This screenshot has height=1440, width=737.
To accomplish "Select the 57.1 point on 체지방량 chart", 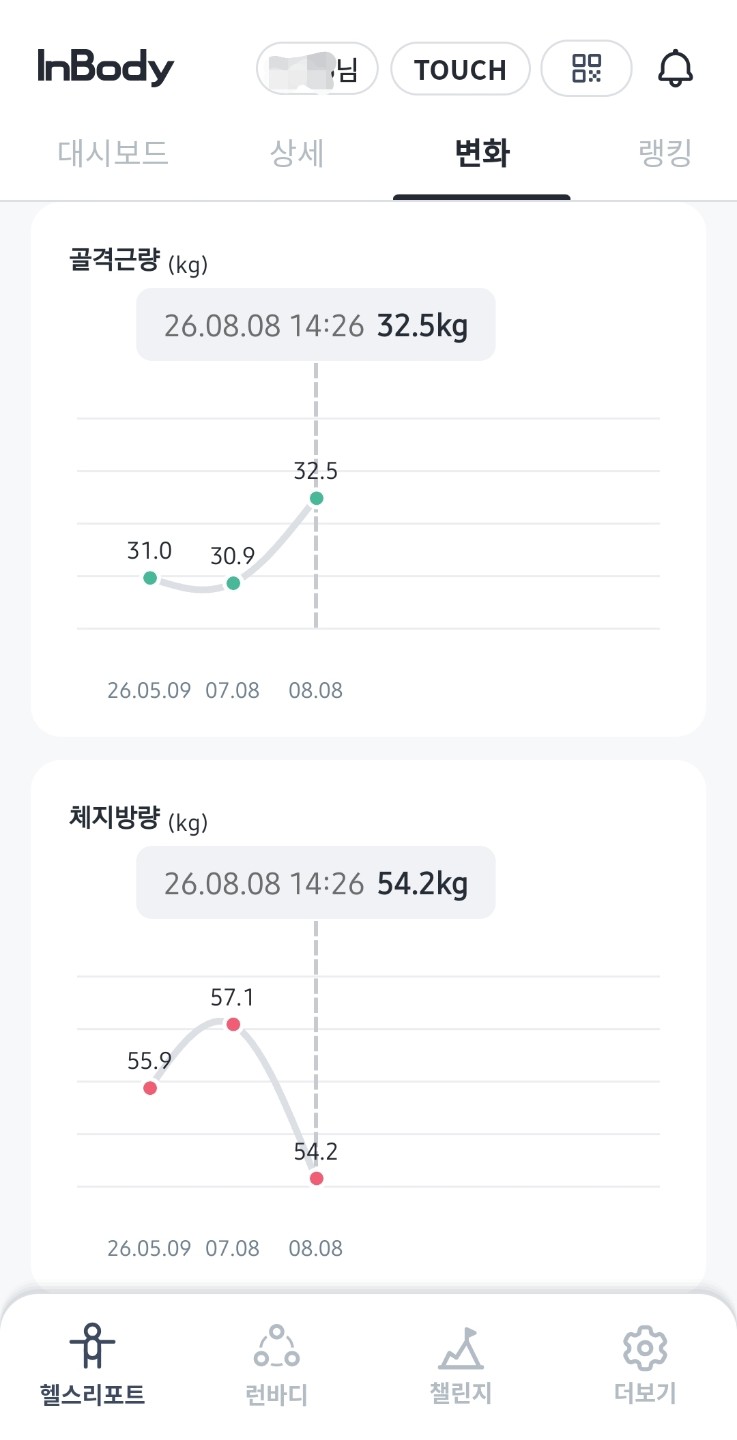I will (x=233, y=1024).
